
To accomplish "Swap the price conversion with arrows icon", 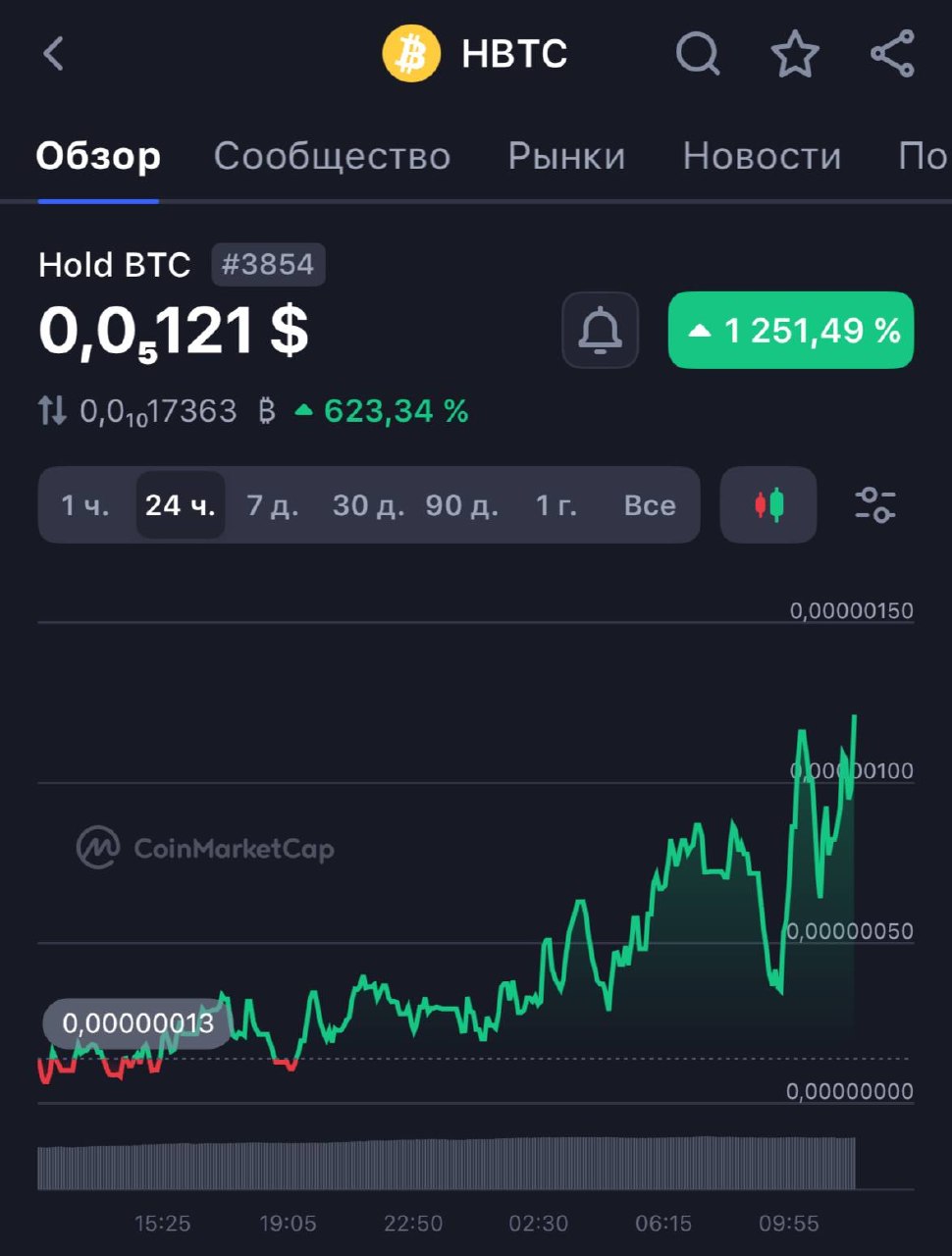I will (53, 410).
